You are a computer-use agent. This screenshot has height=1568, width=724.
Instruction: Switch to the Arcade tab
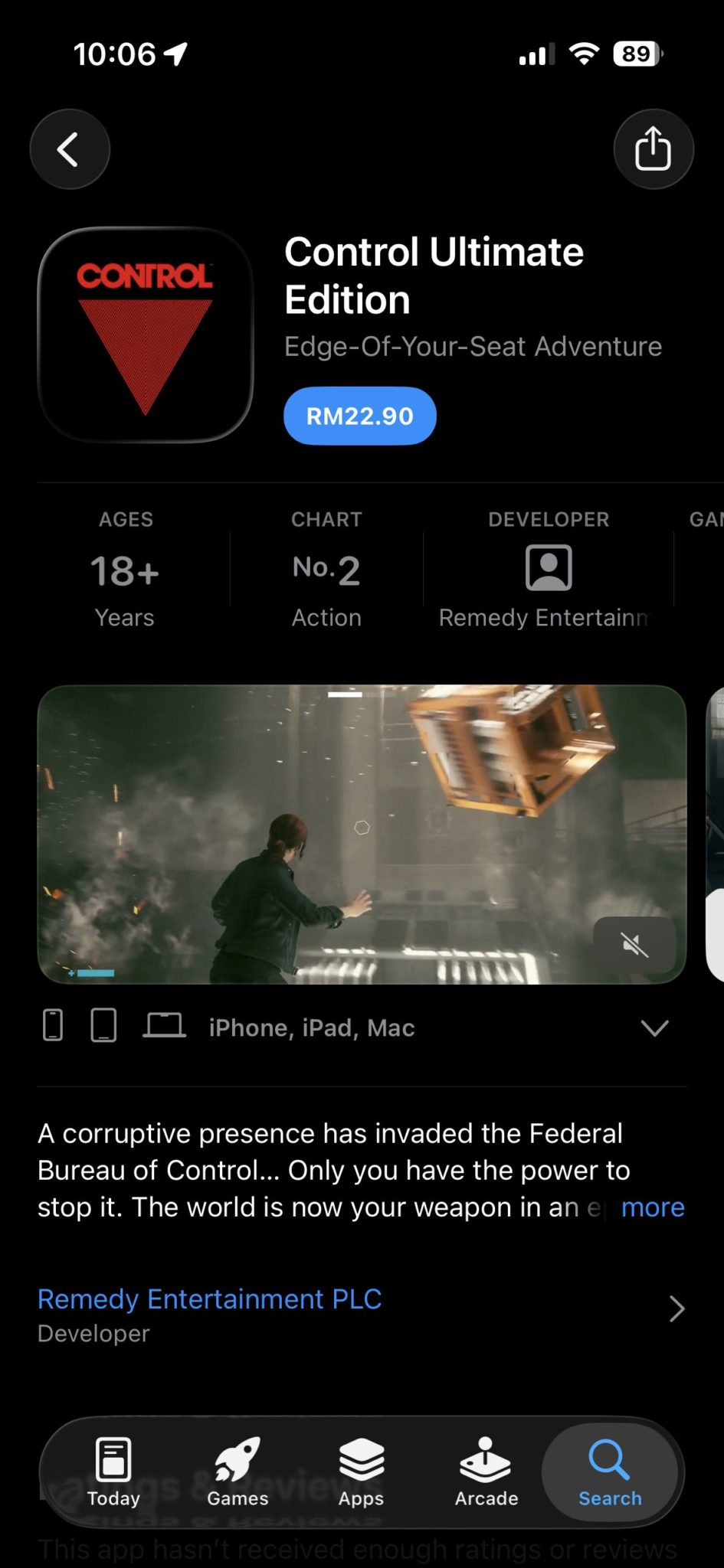(x=486, y=1472)
